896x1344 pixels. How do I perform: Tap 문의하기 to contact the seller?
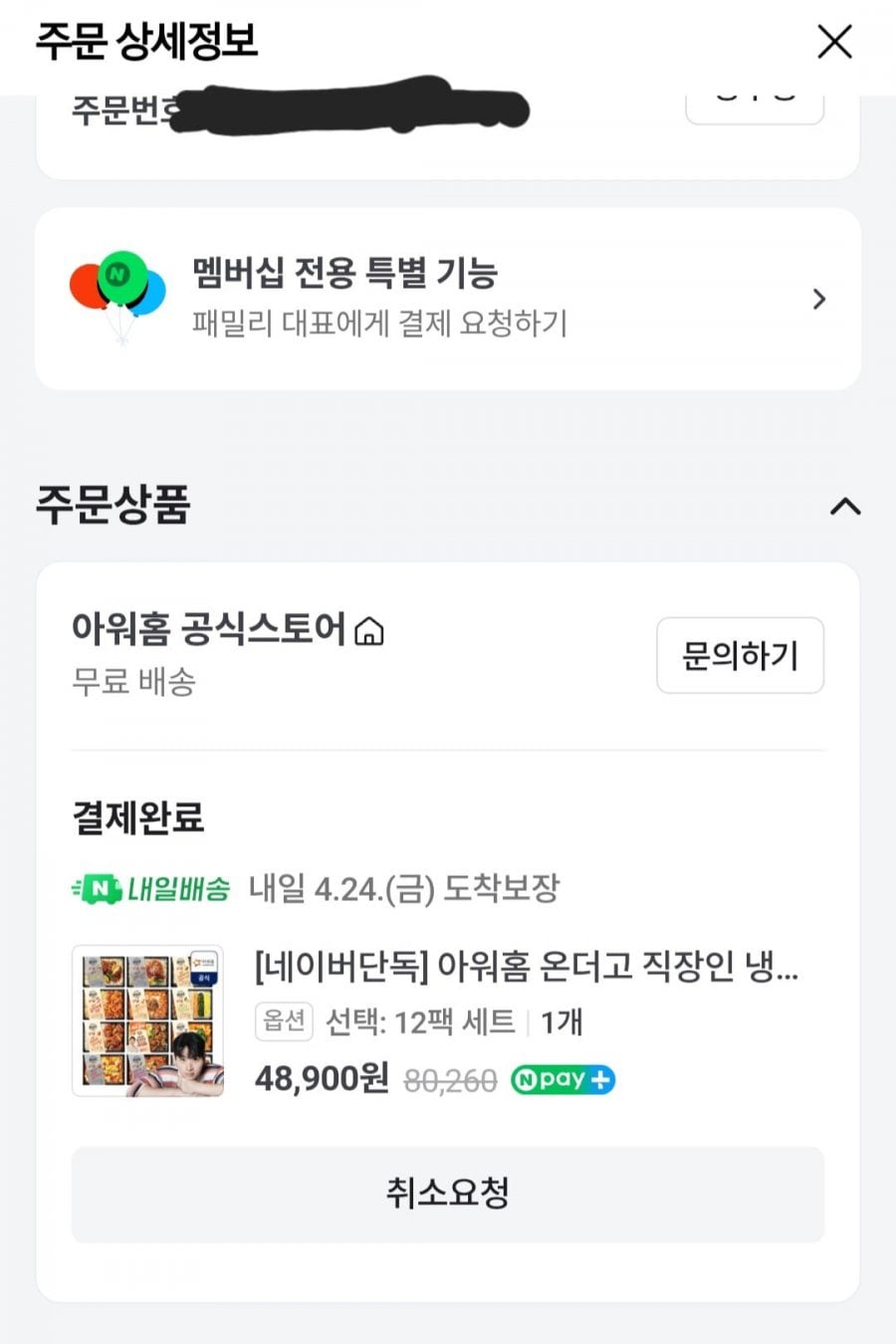(740, 655)
